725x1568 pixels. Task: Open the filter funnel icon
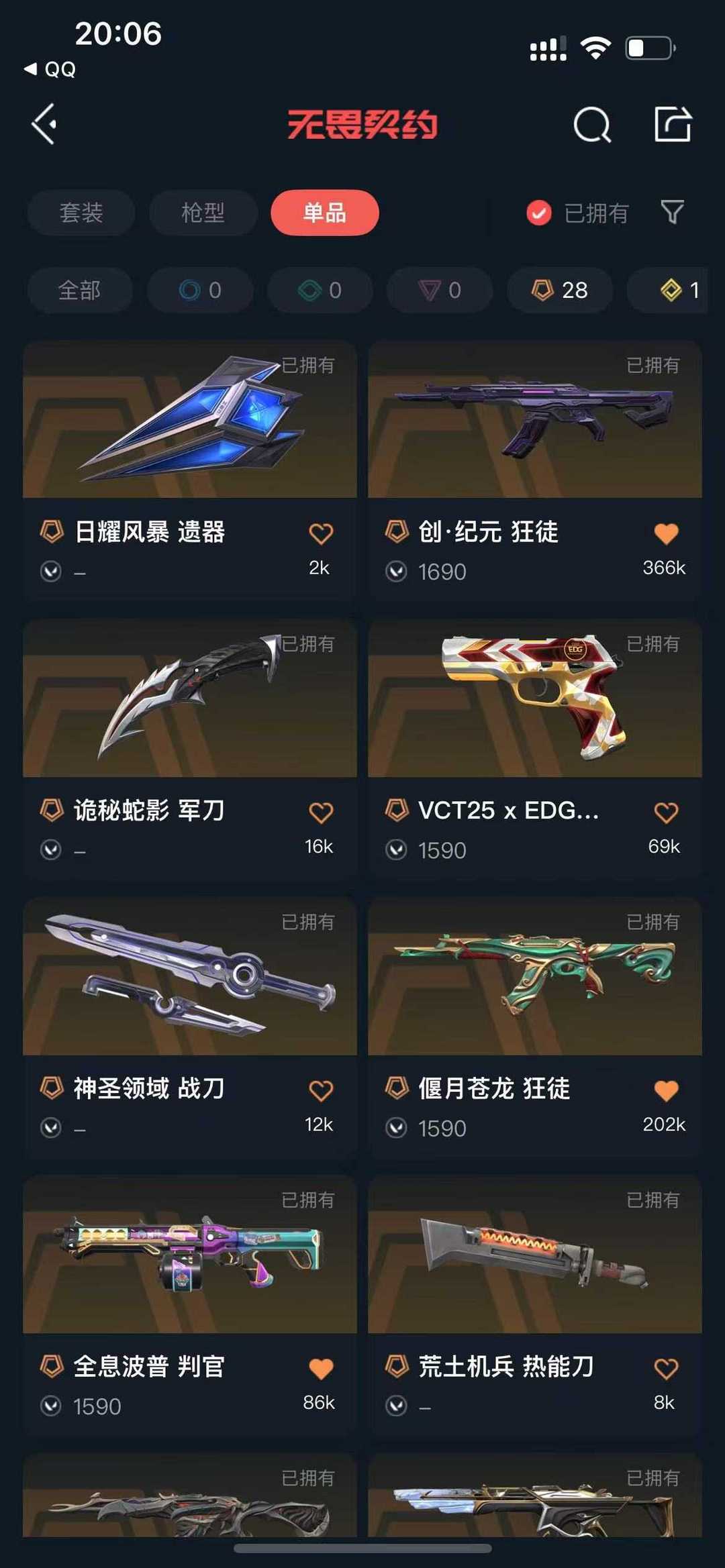(672, 213)
